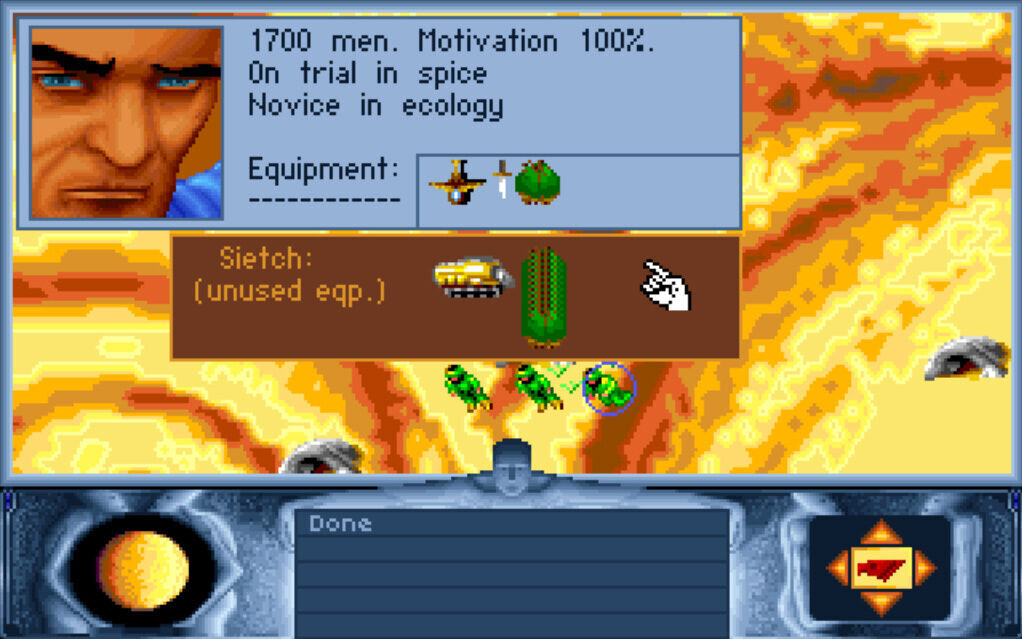Tap the red ornithopter compass center
Screen dimensions: 1022x639
pyautogui.click(x=881, y=567)
